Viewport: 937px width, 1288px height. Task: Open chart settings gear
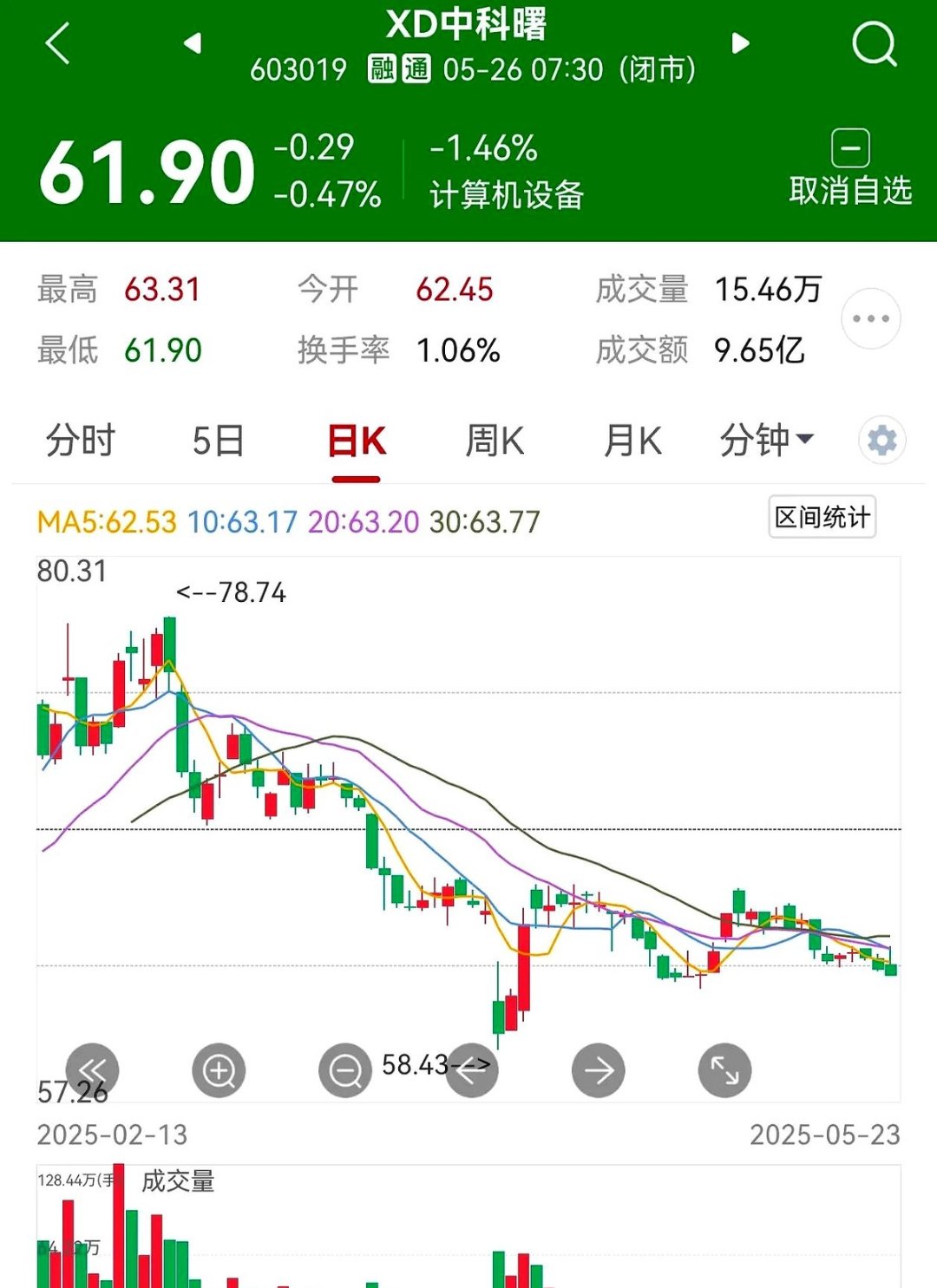tap(882, 441)
